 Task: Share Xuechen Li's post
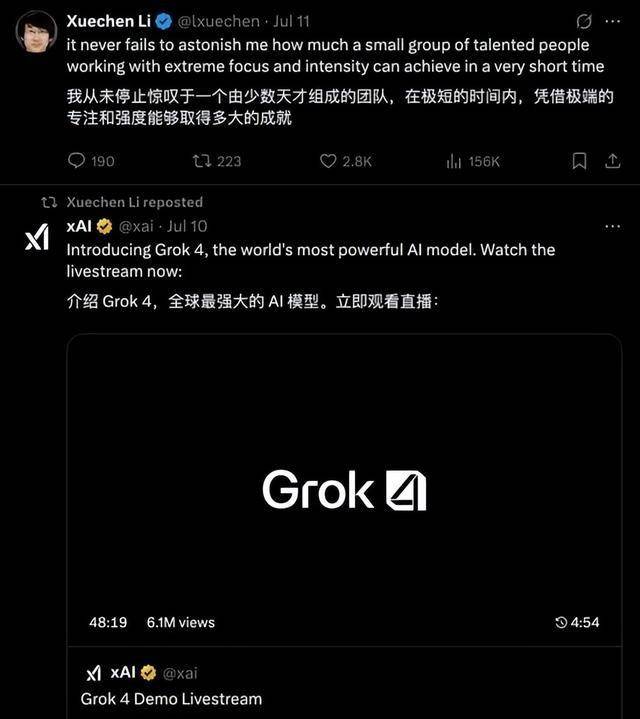tap(613, 161)
